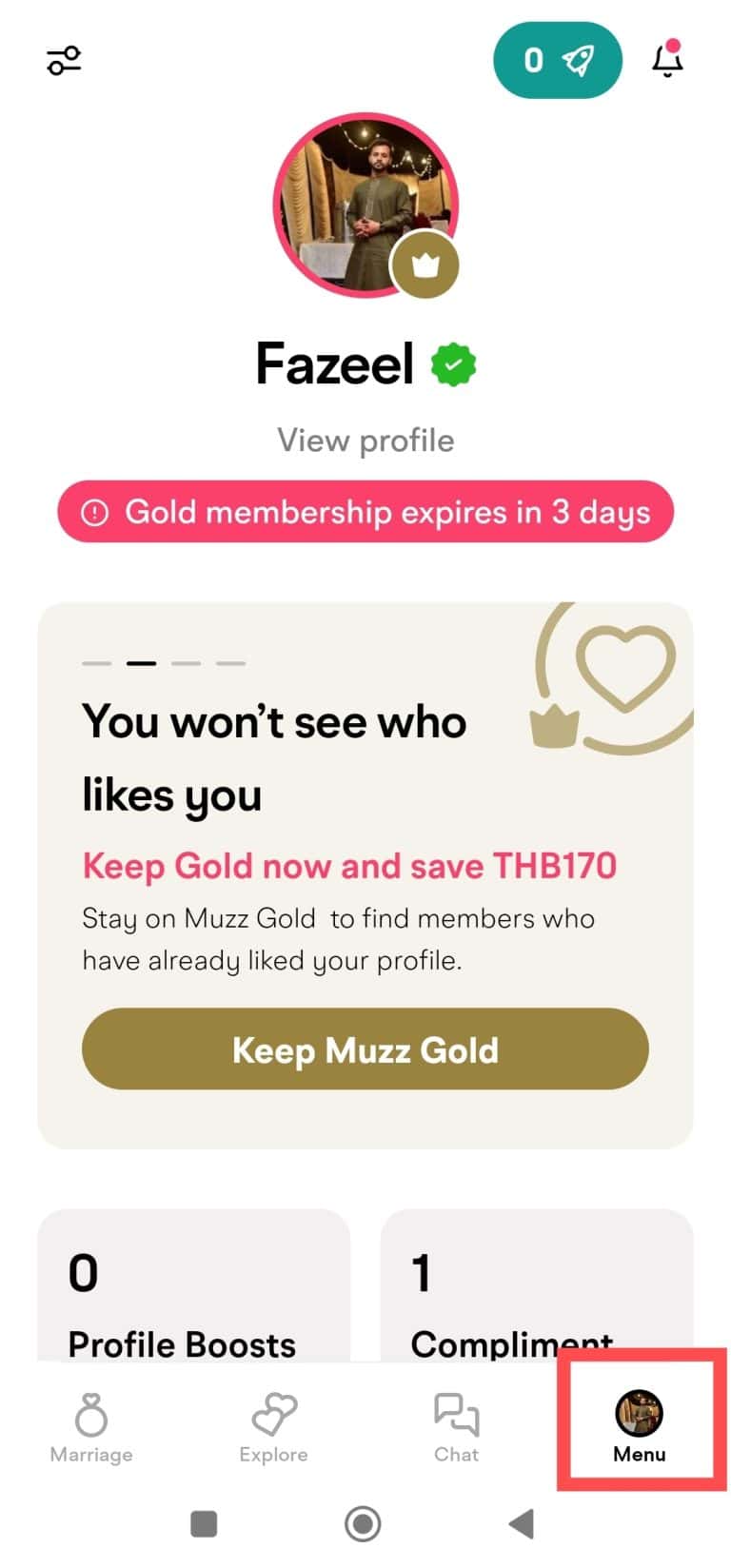Screen dimensions: 731x1568
Task: Open the Profile Boosts card
Action: [194, 1284]
